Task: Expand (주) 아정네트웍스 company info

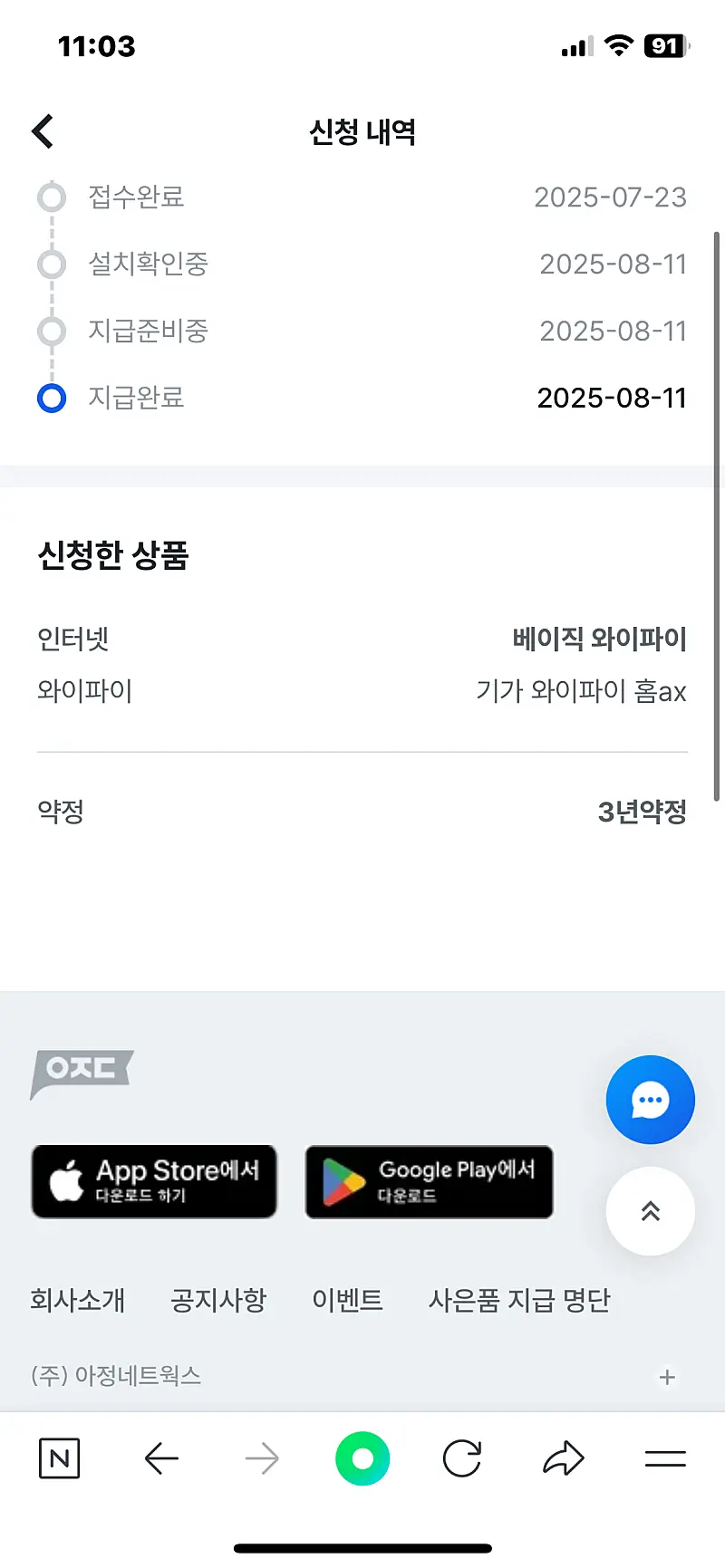Action: [667, 1377]
